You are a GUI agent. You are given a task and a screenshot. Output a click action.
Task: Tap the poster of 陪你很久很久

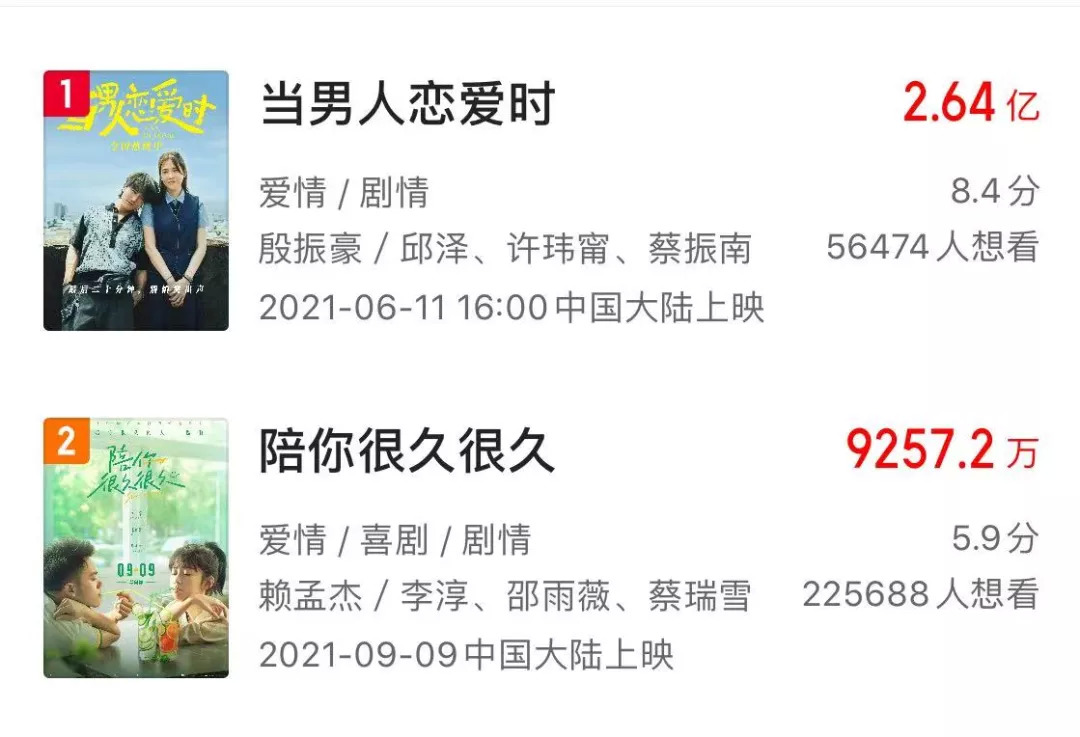tap(136, 547)
